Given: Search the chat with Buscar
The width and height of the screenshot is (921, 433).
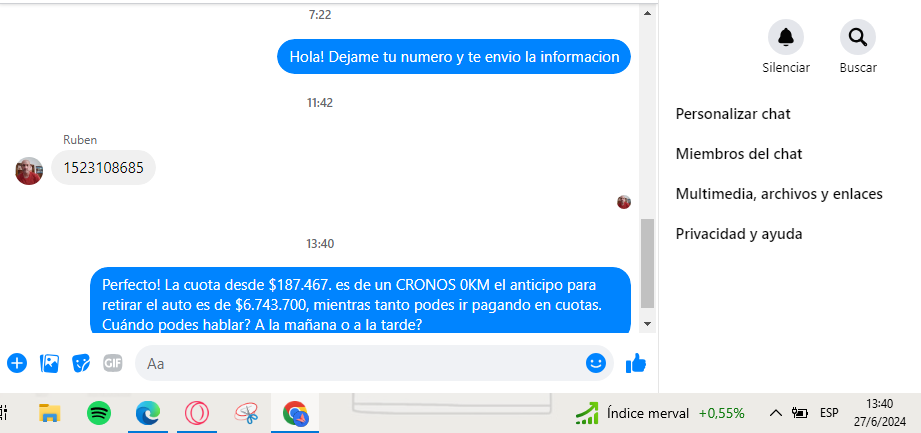Looking at the screenshot, I should click(857, 38).
